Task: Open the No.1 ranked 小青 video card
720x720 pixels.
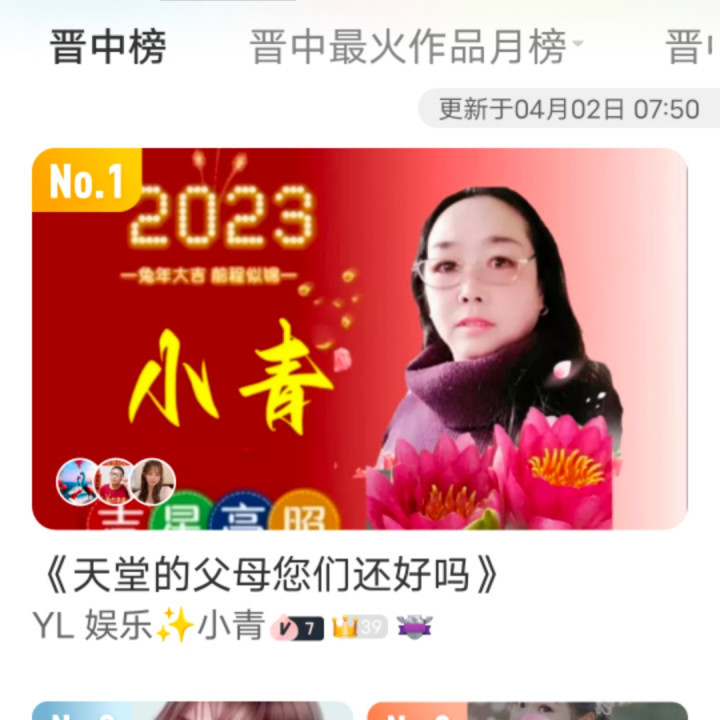Action: click(x=359, y=338)
